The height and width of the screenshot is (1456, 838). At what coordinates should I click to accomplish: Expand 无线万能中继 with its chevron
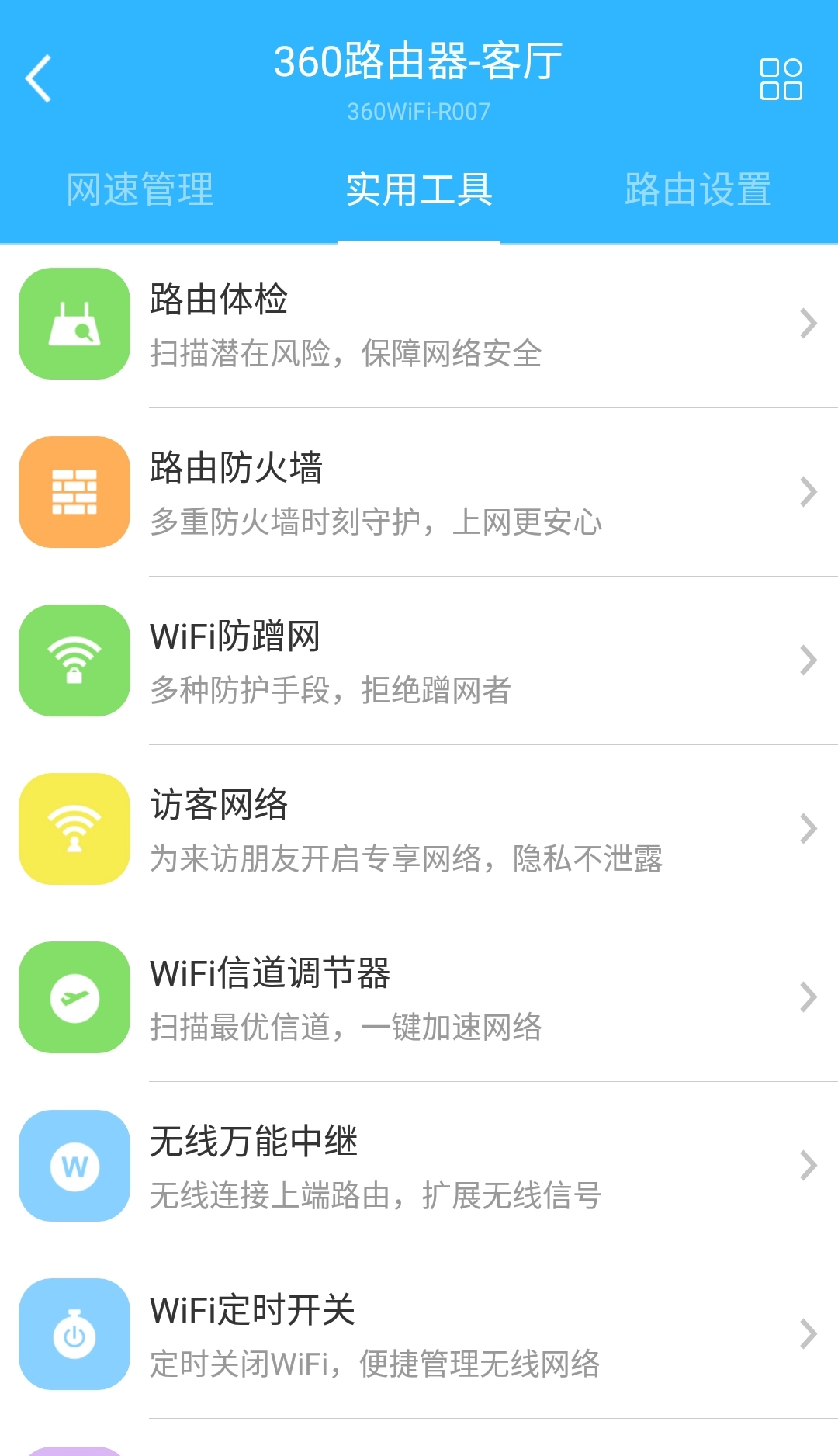point(809,1167)
